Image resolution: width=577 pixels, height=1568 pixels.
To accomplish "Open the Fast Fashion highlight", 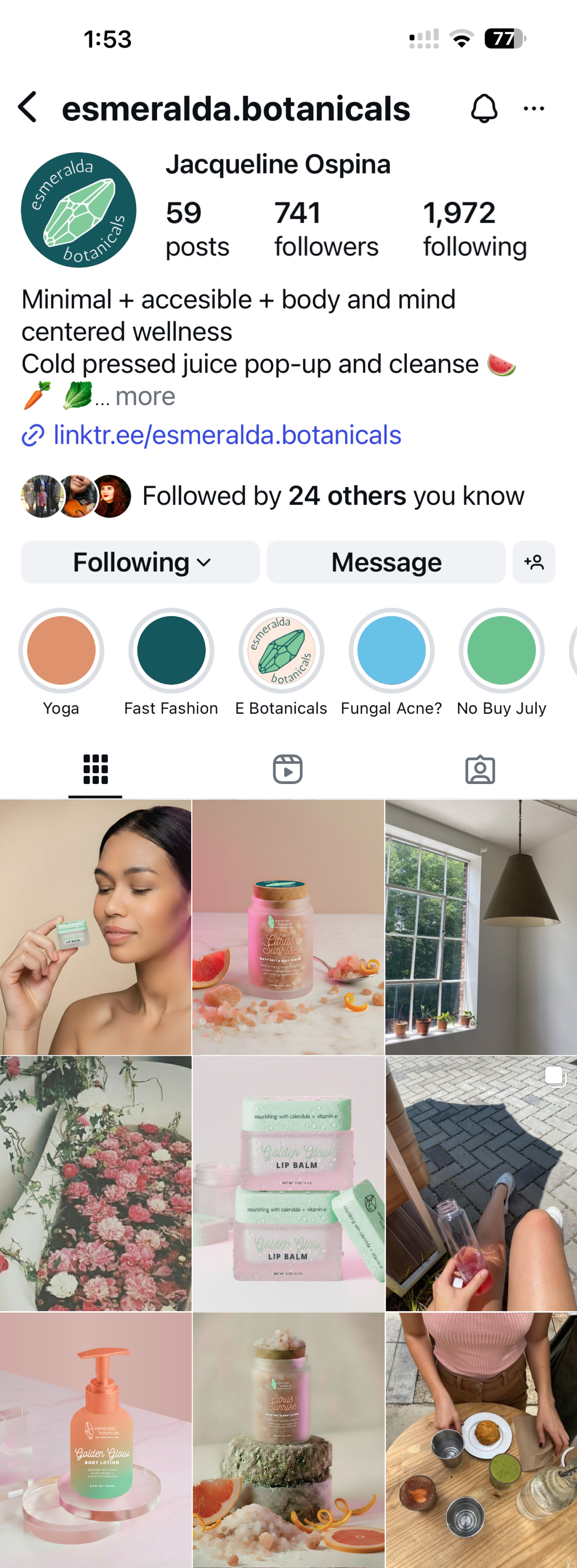I will 171,651.
